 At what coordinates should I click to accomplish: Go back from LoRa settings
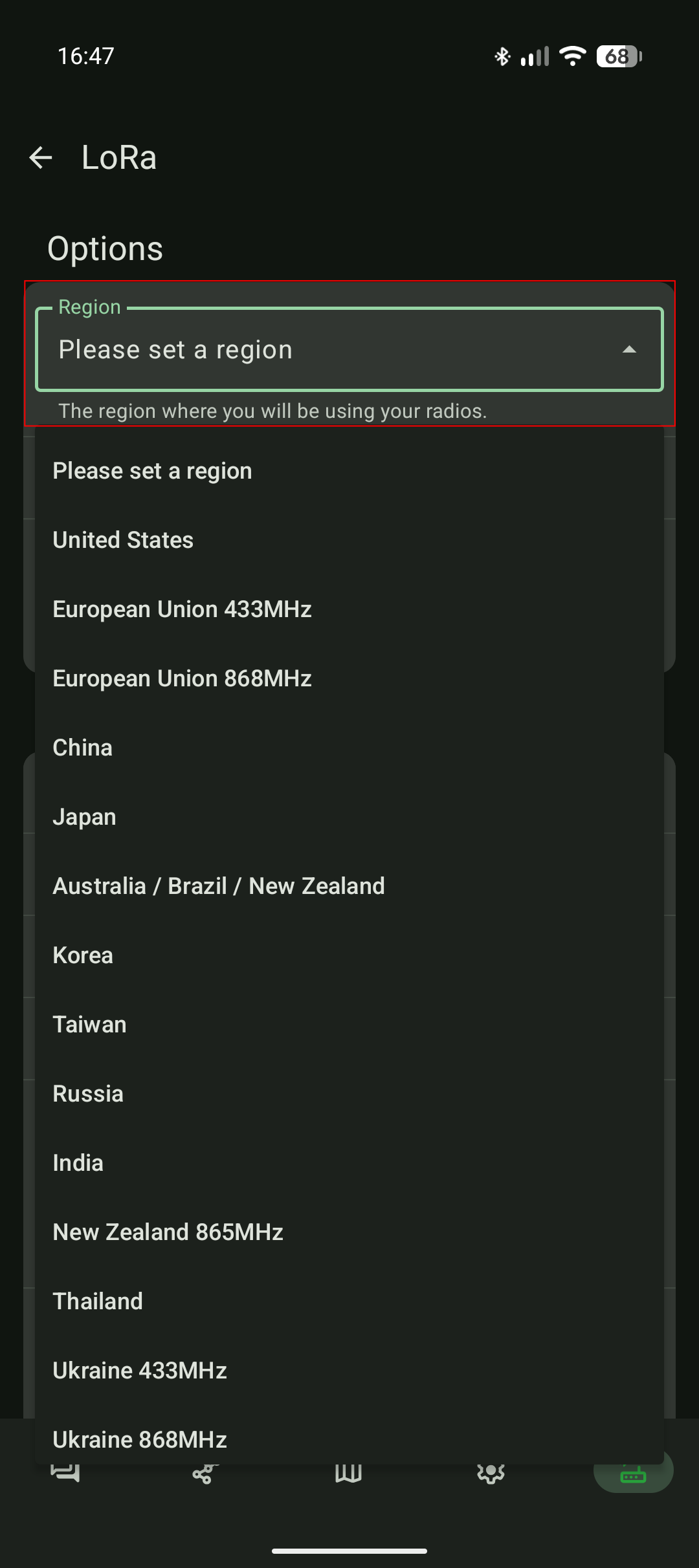coord(41,157)
